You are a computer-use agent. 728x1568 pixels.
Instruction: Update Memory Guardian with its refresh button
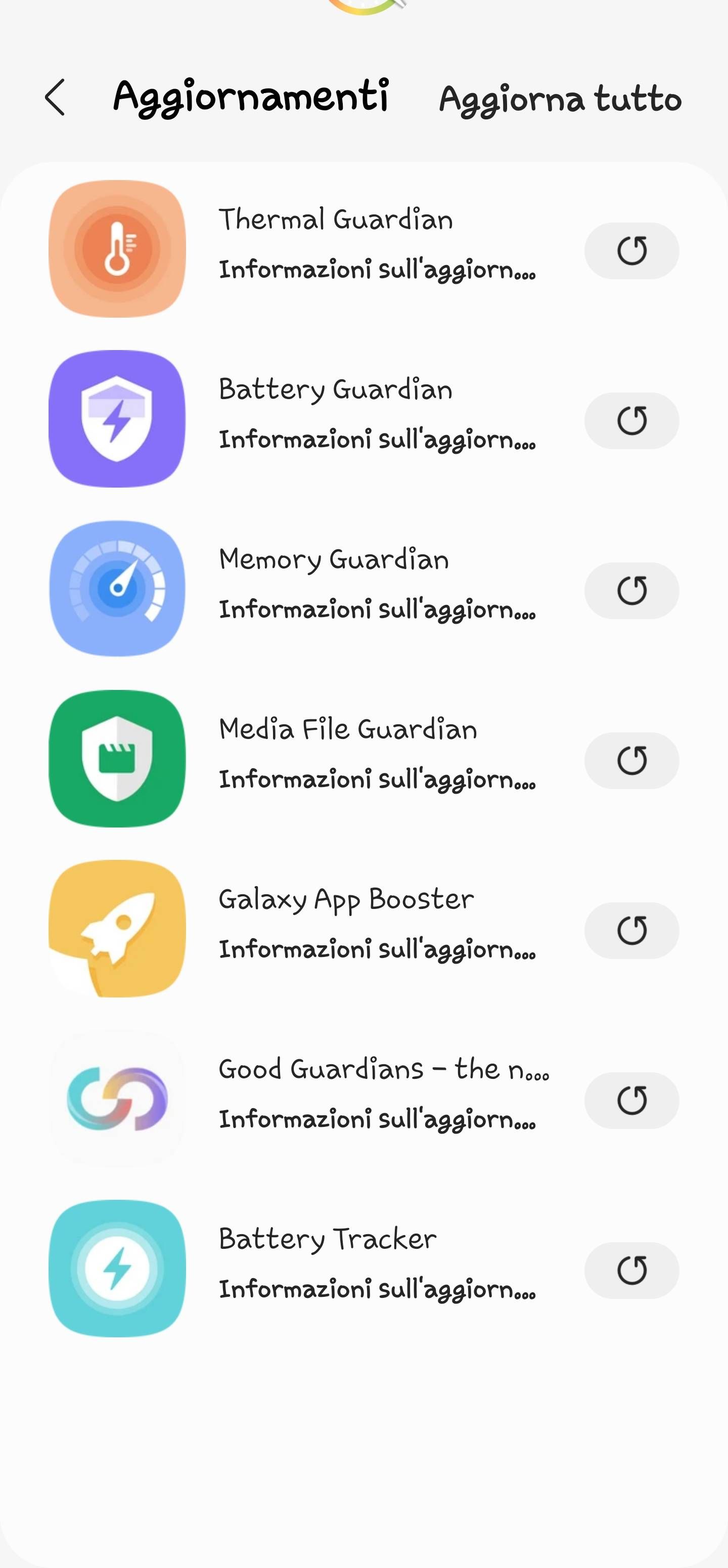point(631,590)
